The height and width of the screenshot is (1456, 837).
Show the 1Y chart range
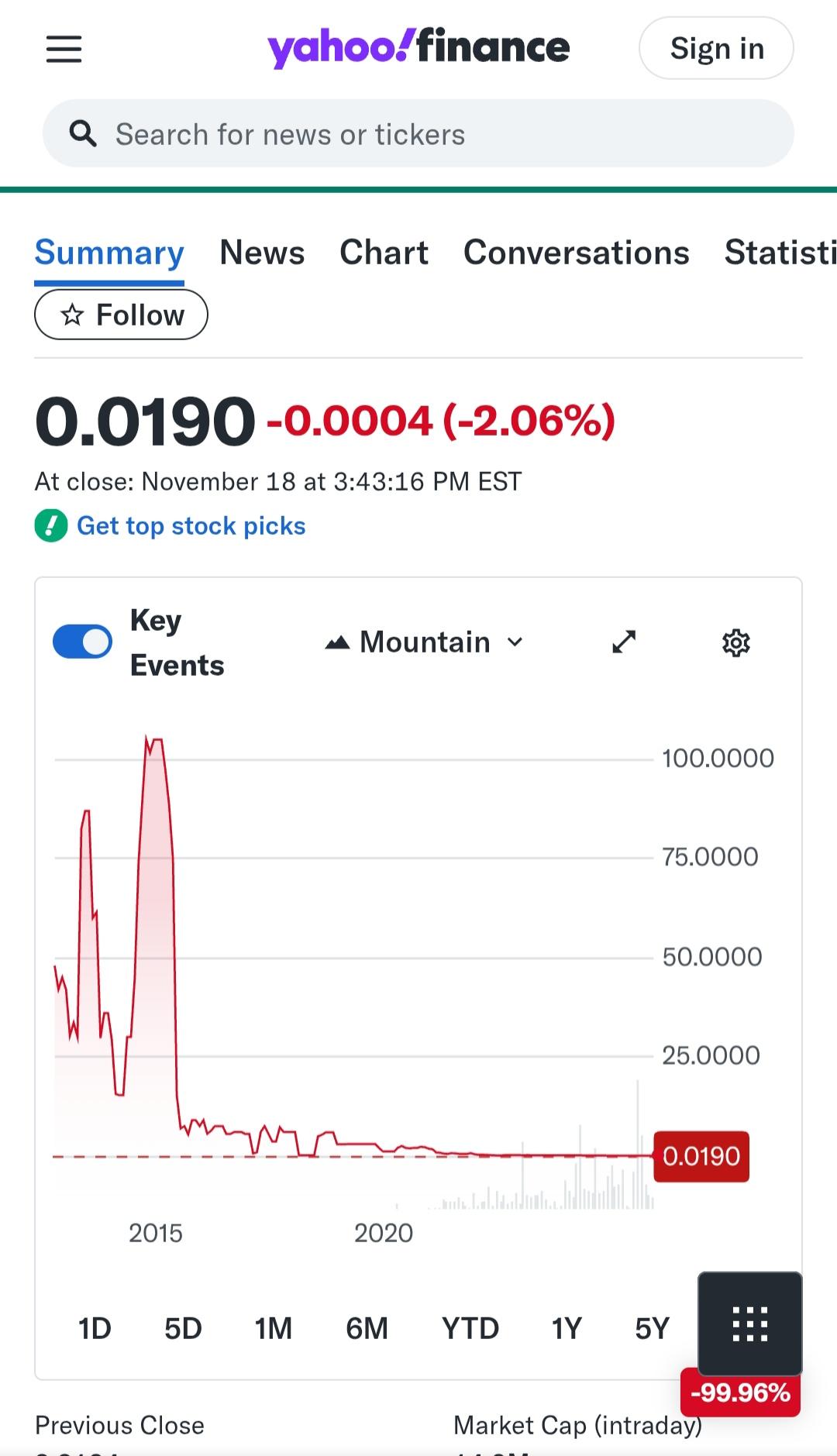[566, 1328]
